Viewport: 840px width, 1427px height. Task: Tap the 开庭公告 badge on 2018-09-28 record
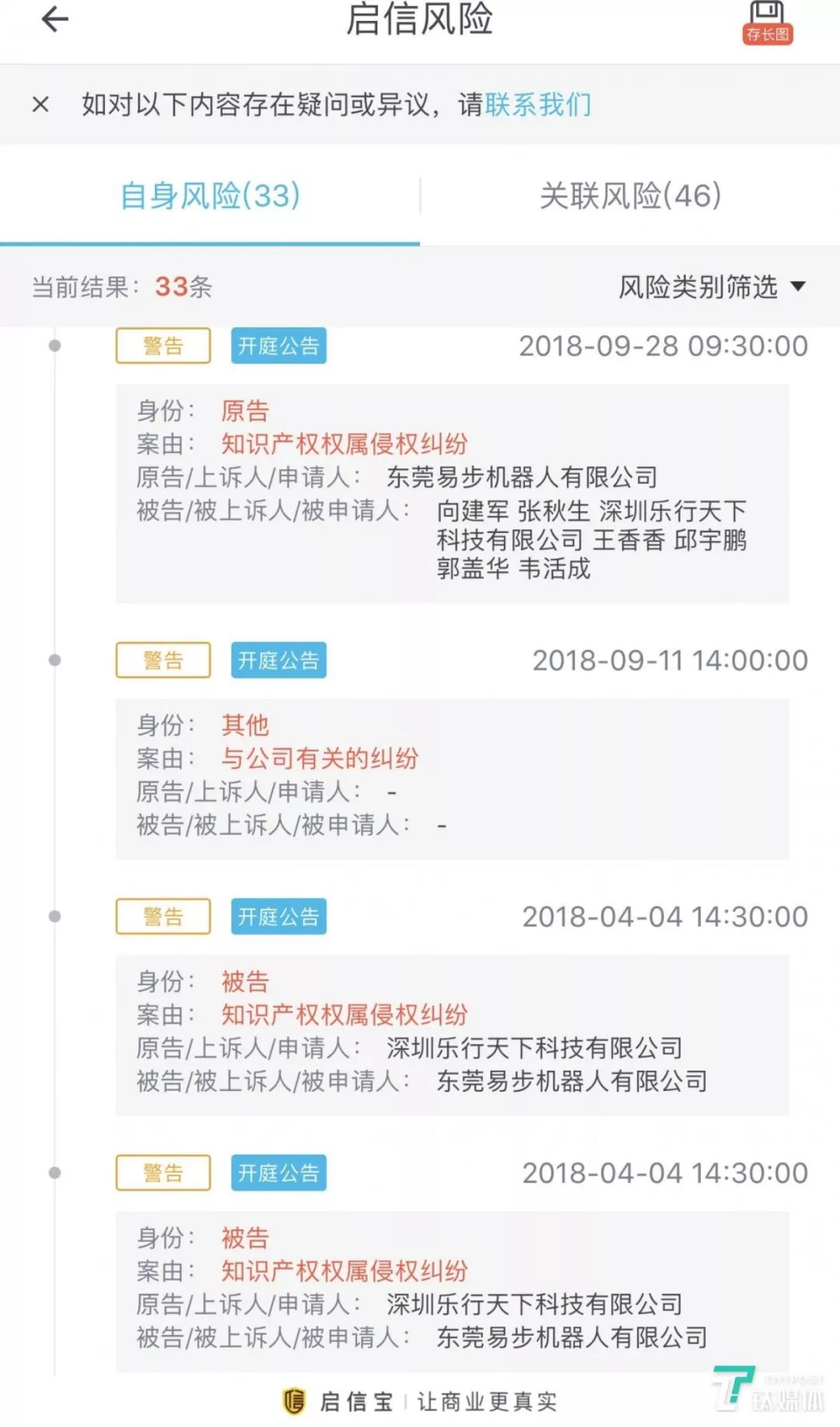coord(278,345)
